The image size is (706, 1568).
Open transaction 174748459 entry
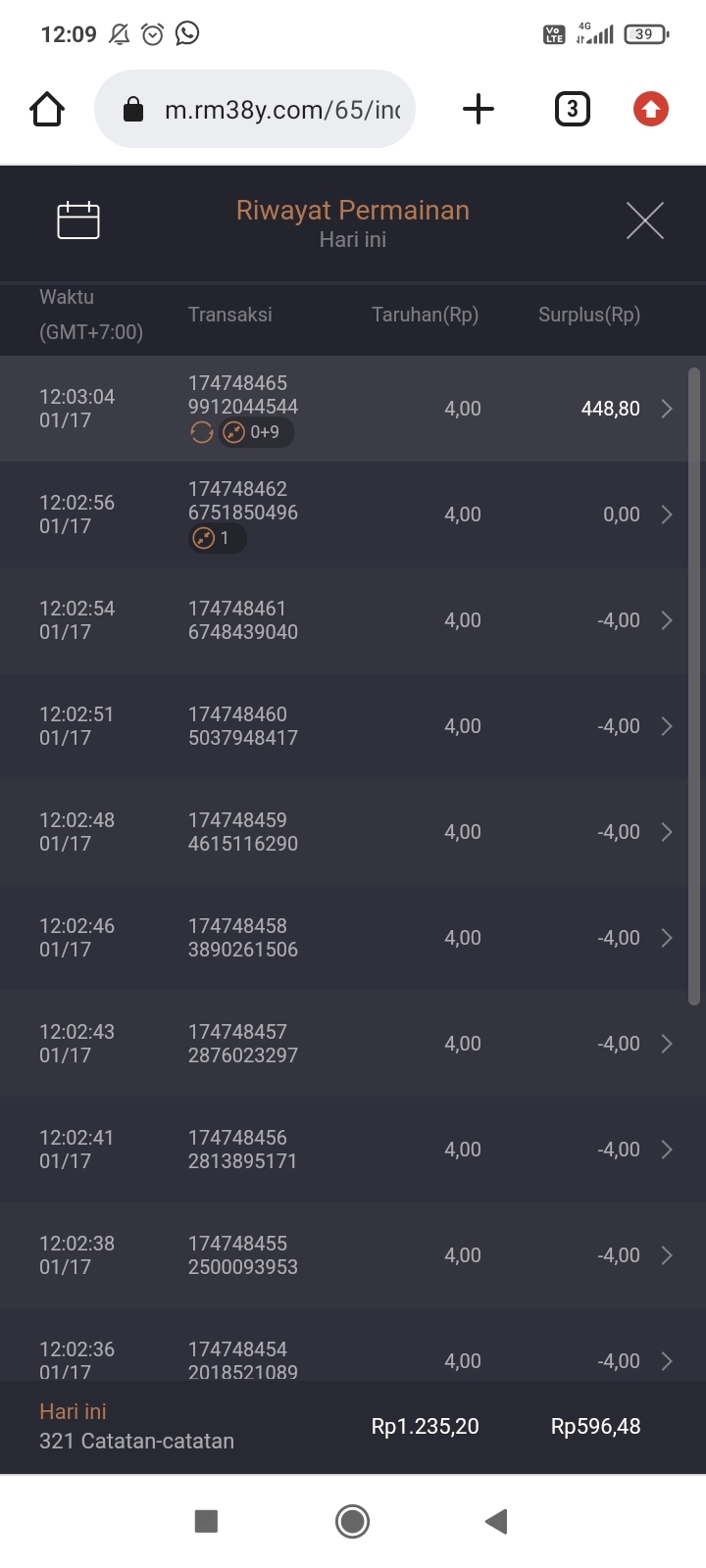click(353, 832)
